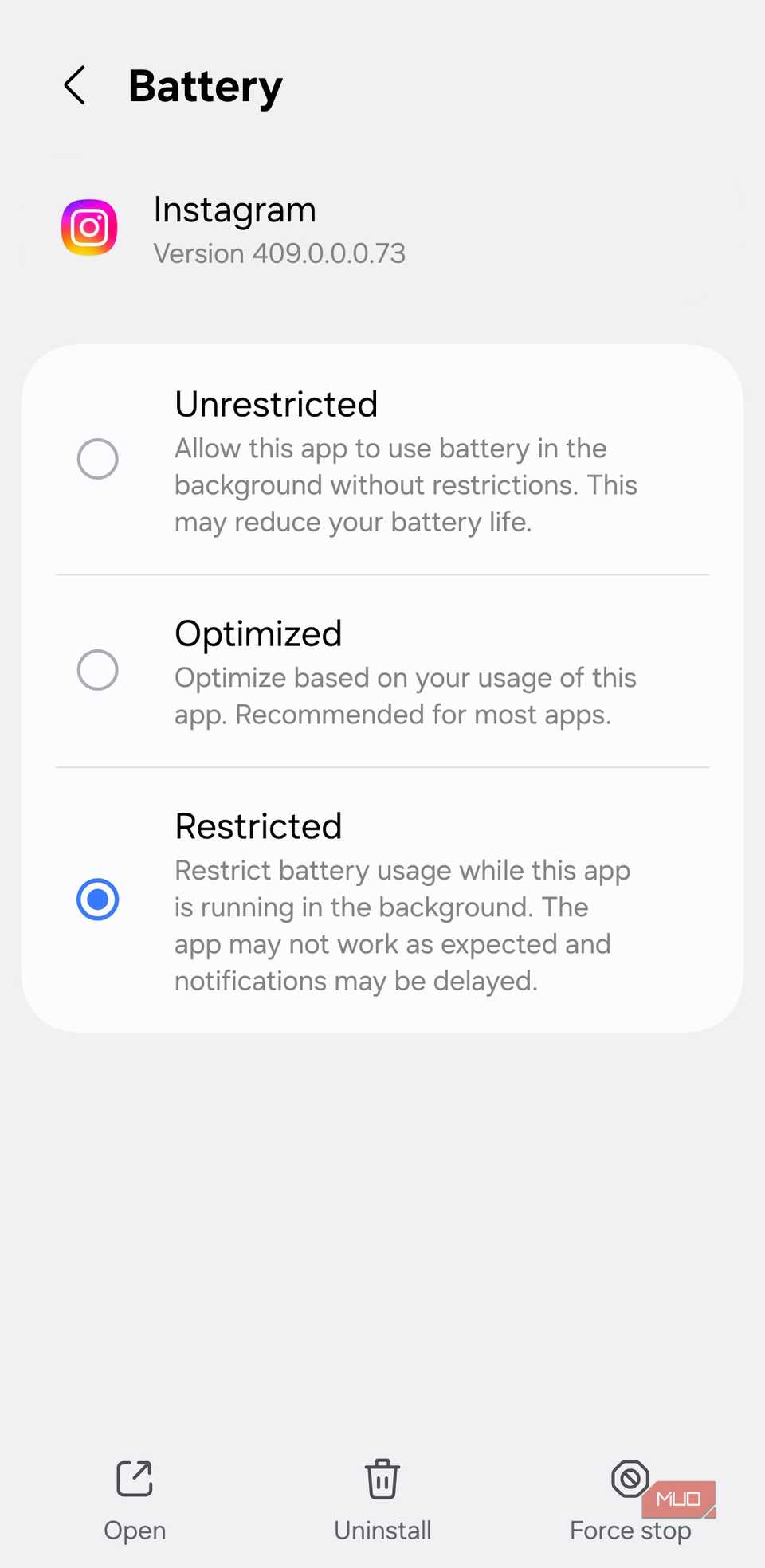The image size is (765, 1568).
Task: Select the Unrestricted battery option
Action: pyautogui.click(x=97, y=459)
